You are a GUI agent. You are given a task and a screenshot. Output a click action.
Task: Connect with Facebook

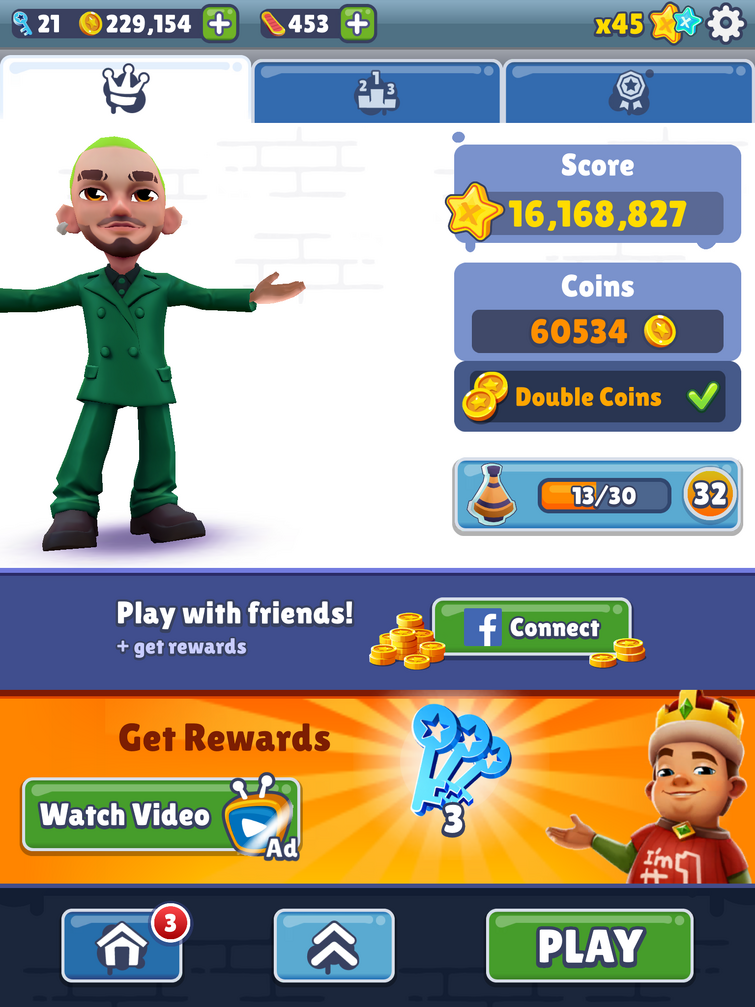pos(531,628)
